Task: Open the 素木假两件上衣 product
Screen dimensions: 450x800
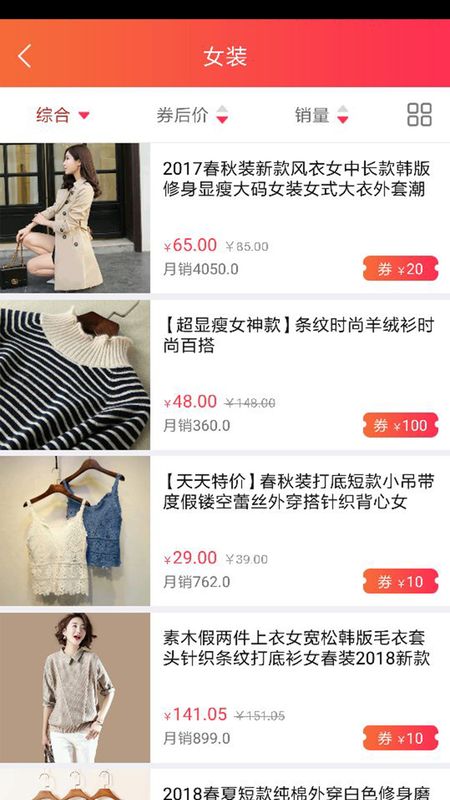Action: tap(225, 688)
